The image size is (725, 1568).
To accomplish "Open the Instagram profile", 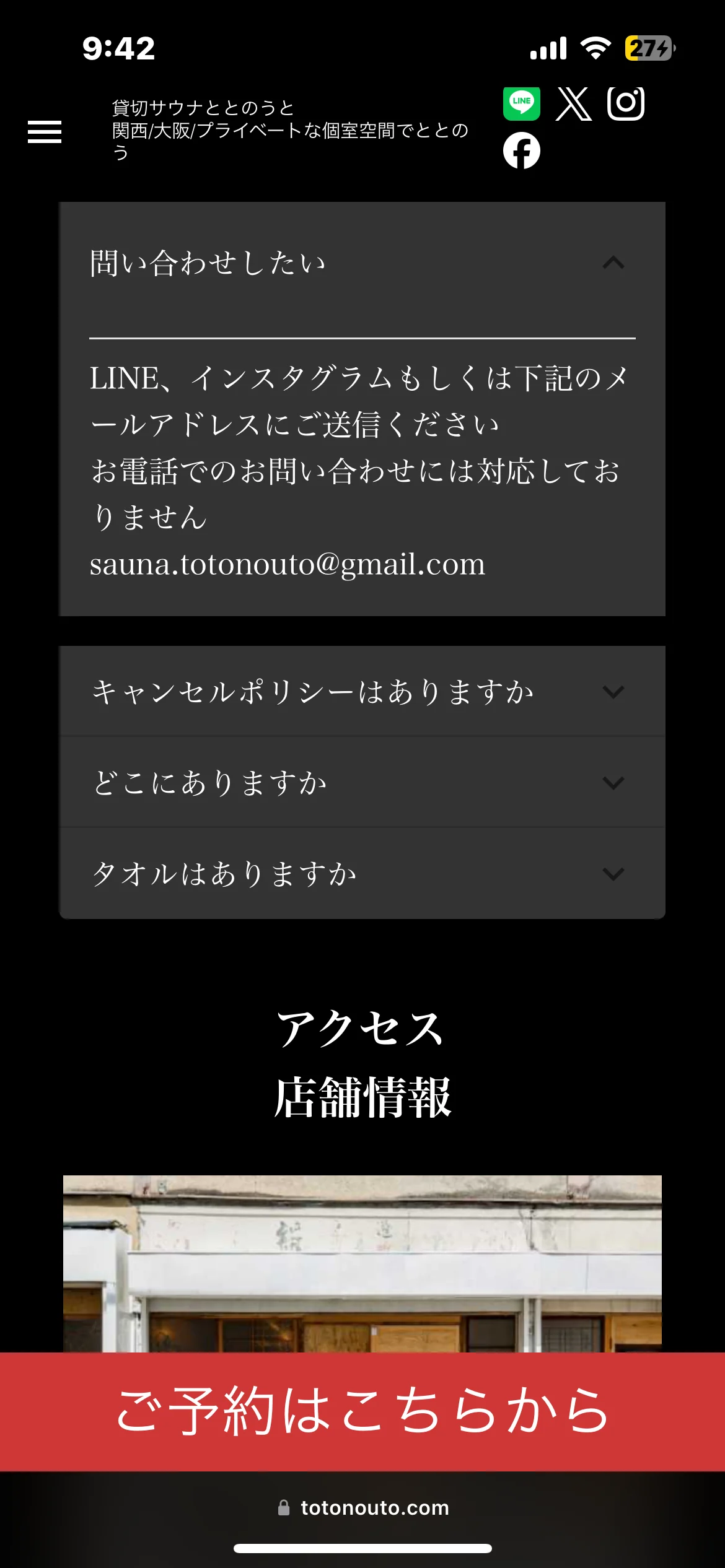I will [625, 103].
